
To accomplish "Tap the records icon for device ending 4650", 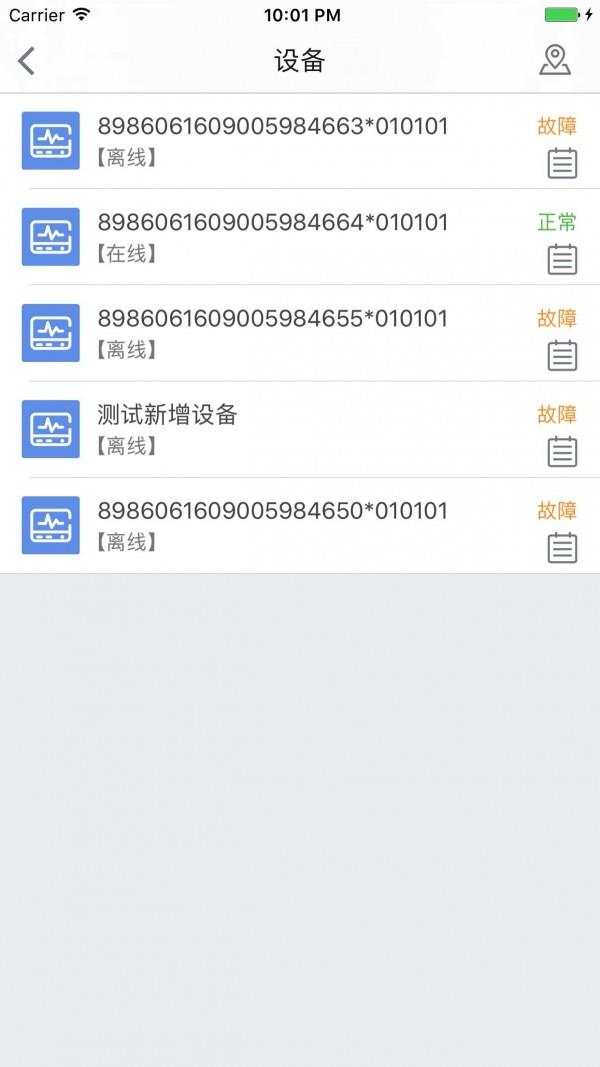I will [x=562, y=548].
